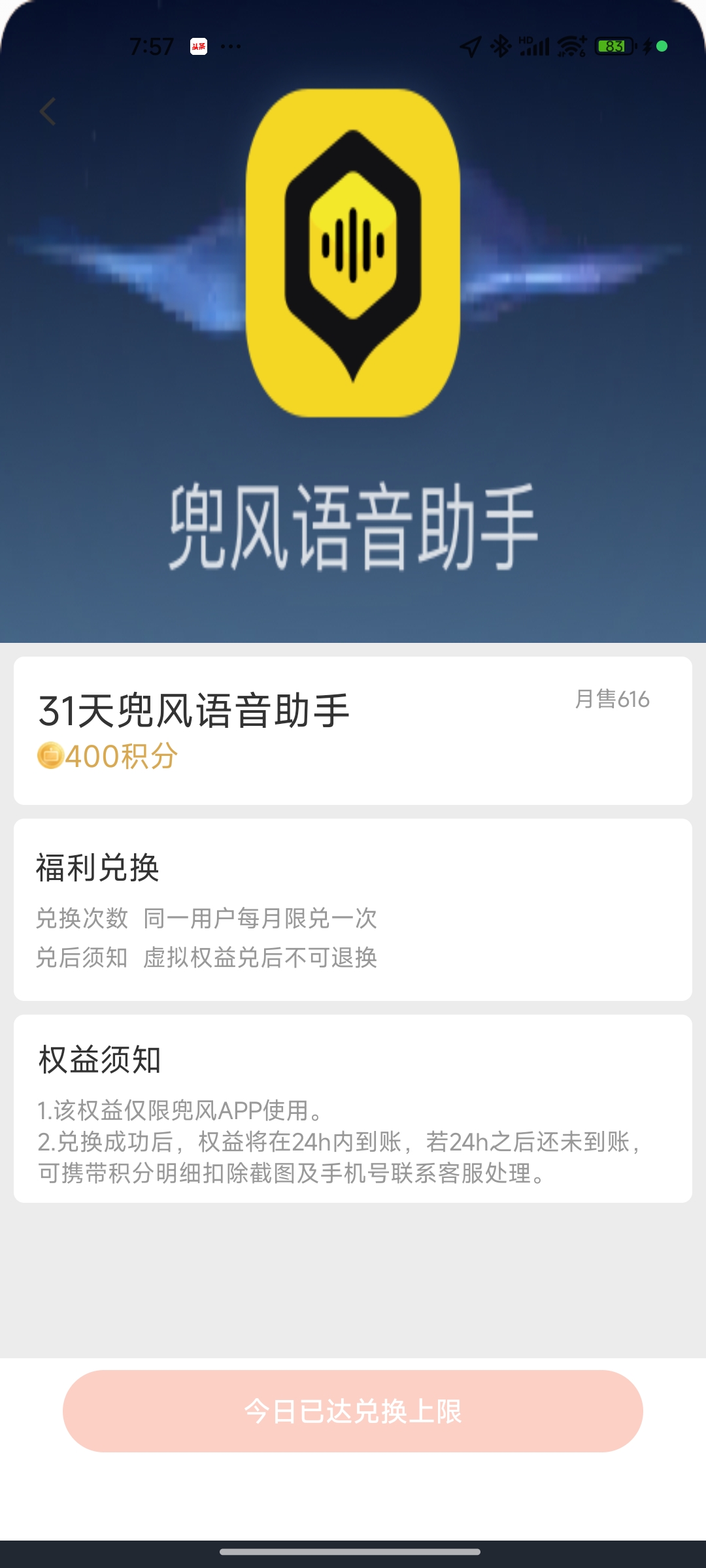Tap the 今日已达兑换上限 button

[x=353, y=1411]
